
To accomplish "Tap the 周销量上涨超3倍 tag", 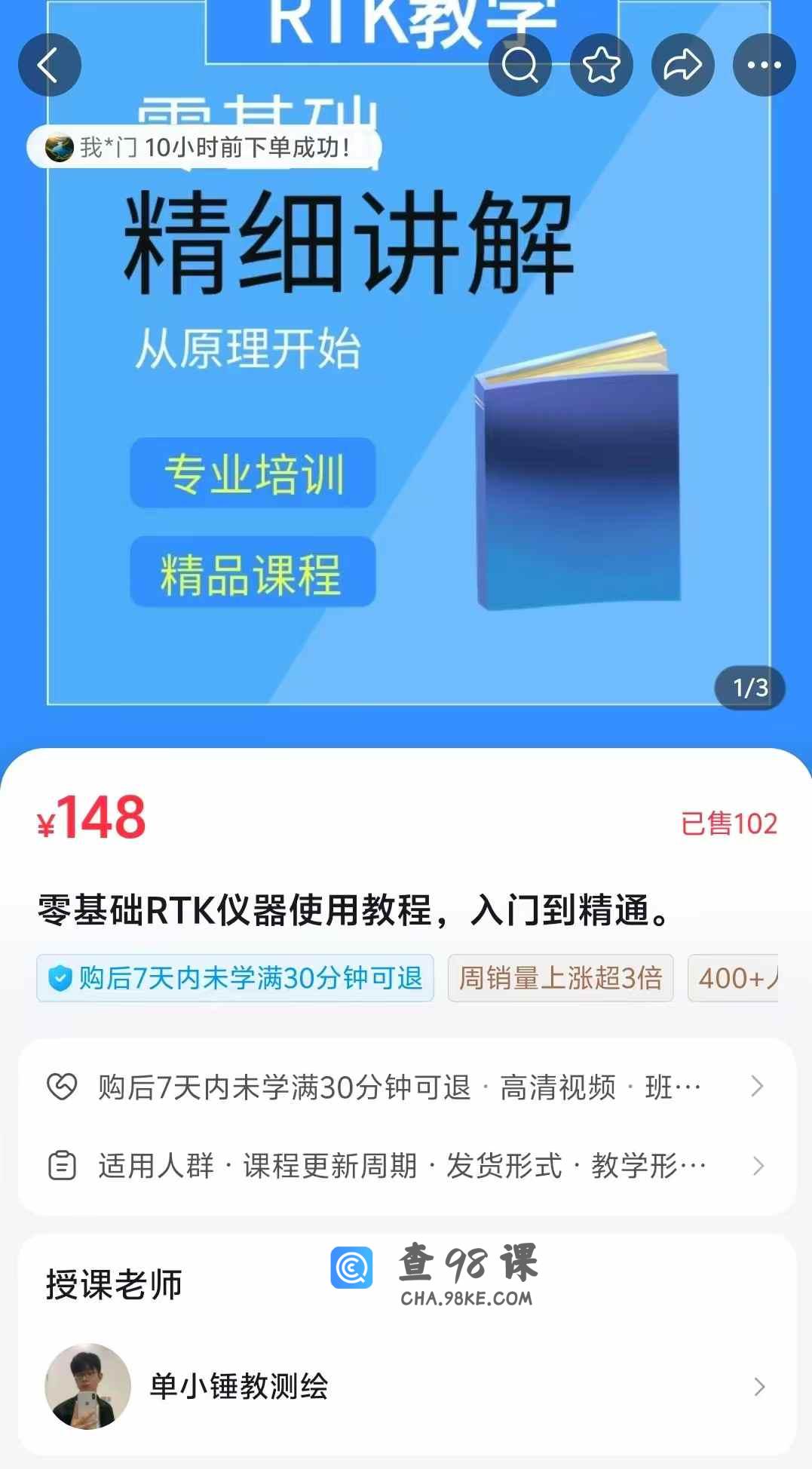I will pyautogui.click(x=560, y=978).
